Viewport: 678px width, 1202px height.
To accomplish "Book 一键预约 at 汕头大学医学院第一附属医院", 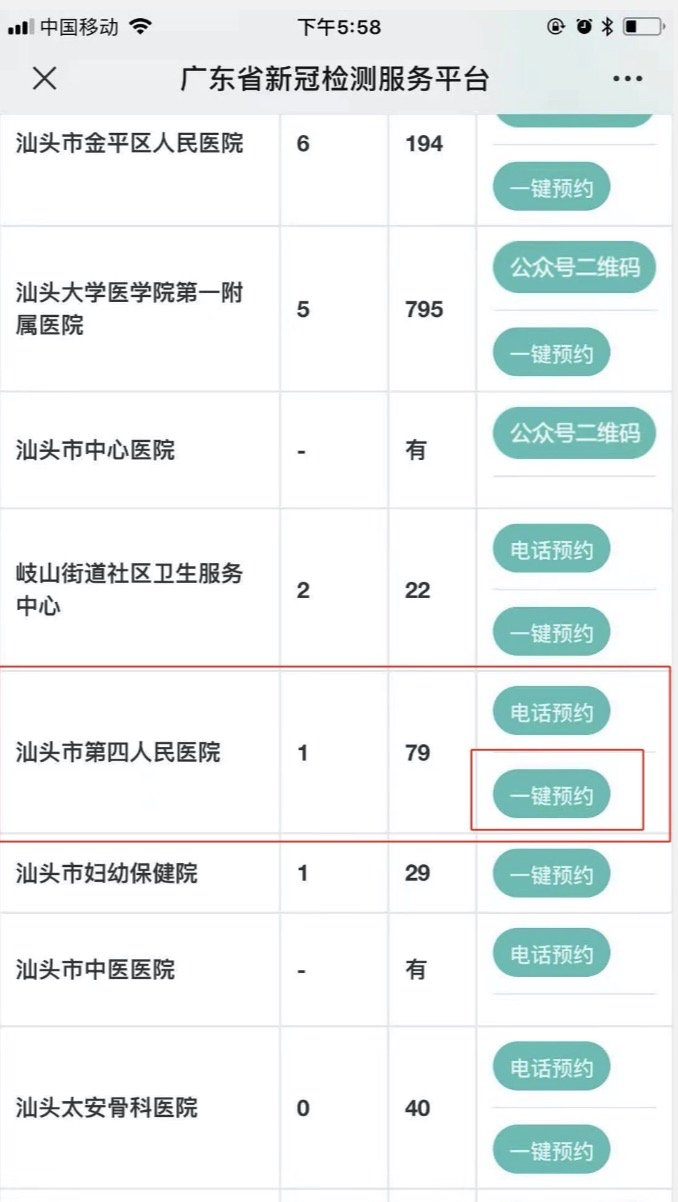I will [x=551, y=354].
